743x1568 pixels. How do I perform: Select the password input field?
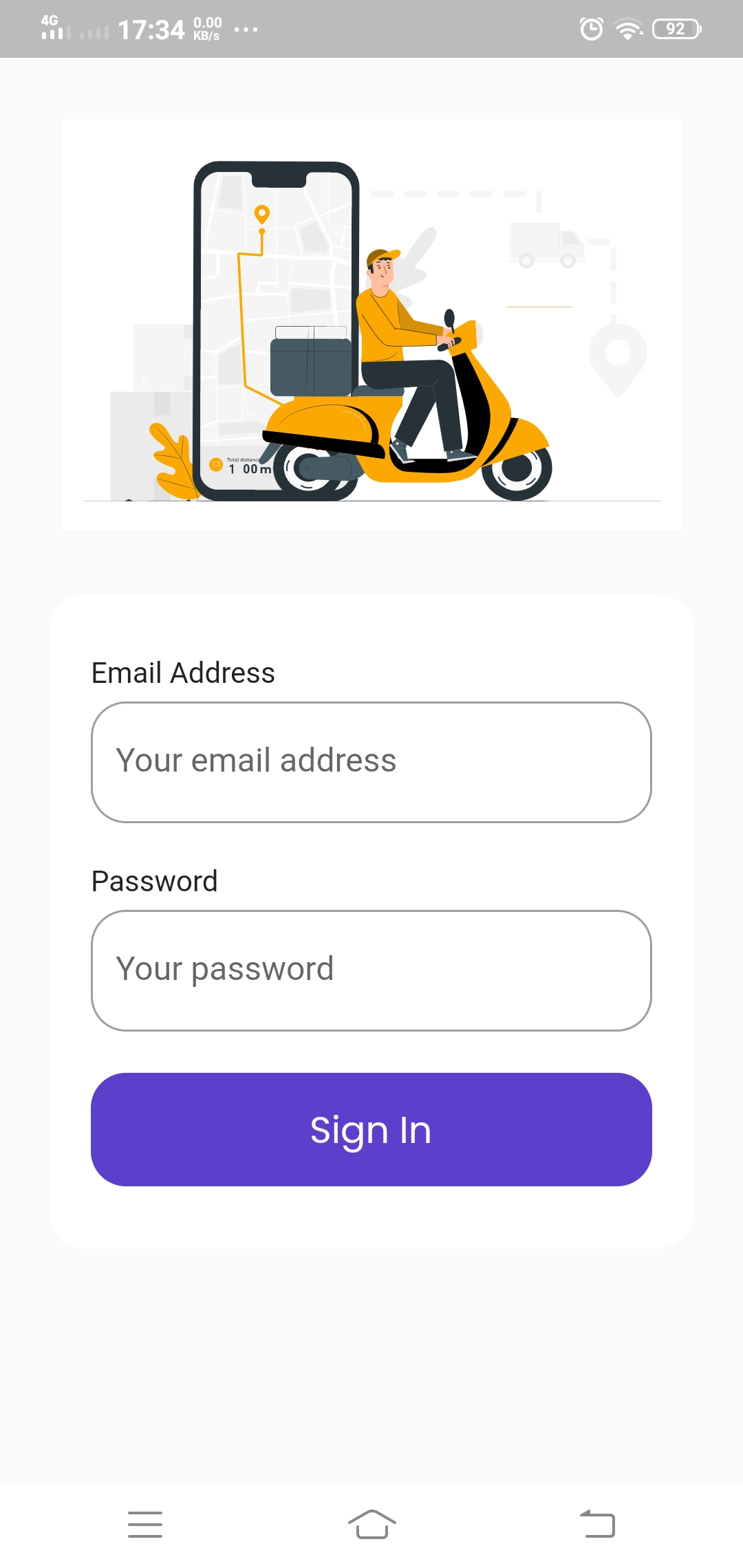pos(371,970)
